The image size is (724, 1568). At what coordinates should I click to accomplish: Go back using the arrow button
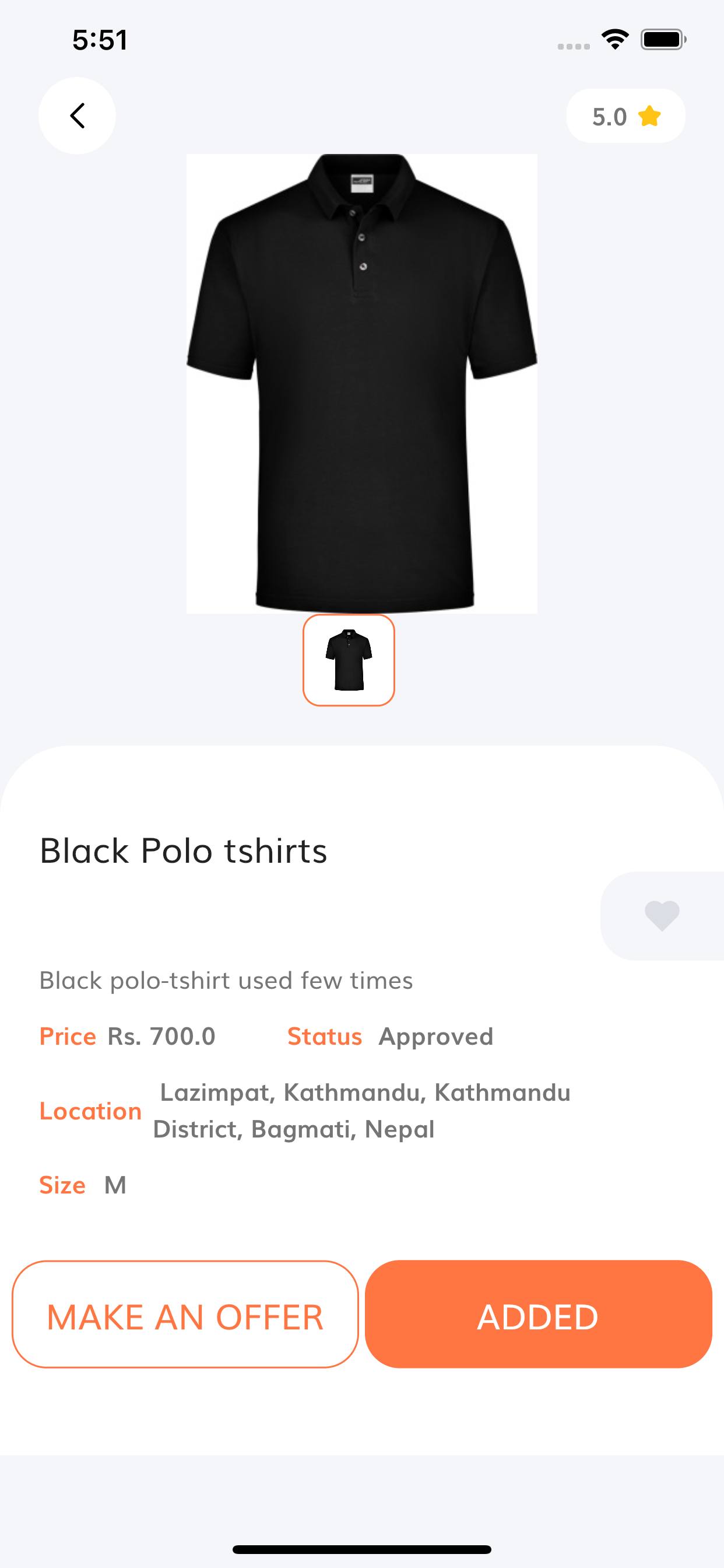click(x=78, y=116)
